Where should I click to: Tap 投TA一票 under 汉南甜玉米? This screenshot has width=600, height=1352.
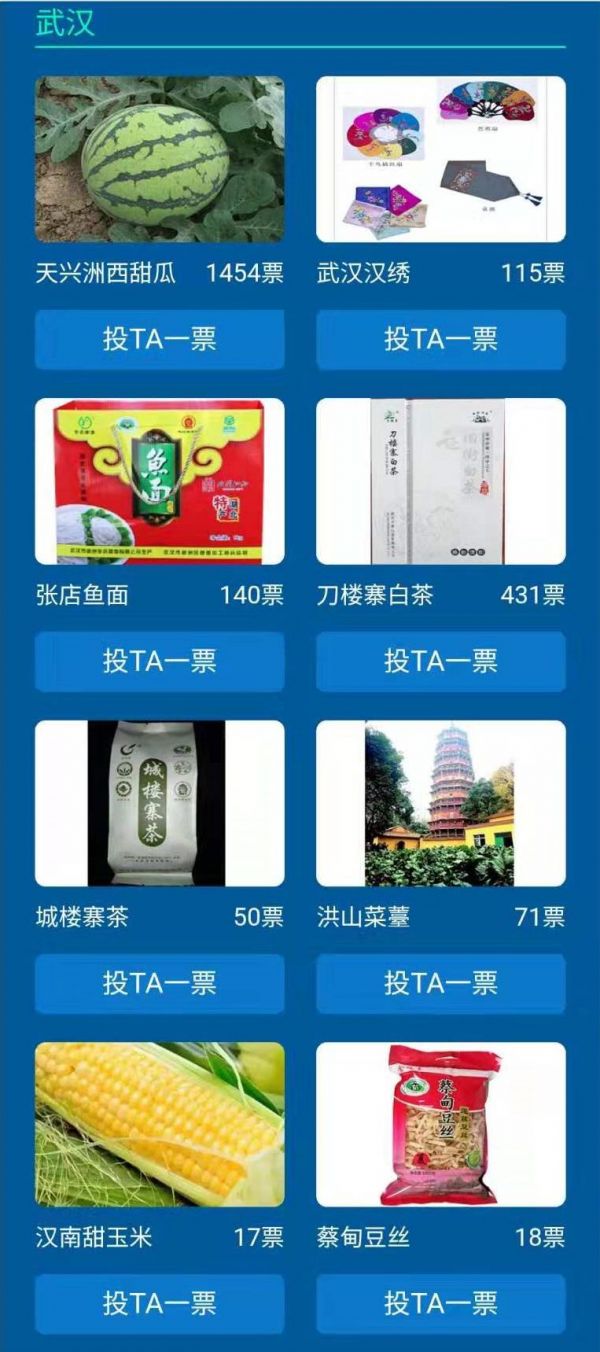(x=159, y=1303)
